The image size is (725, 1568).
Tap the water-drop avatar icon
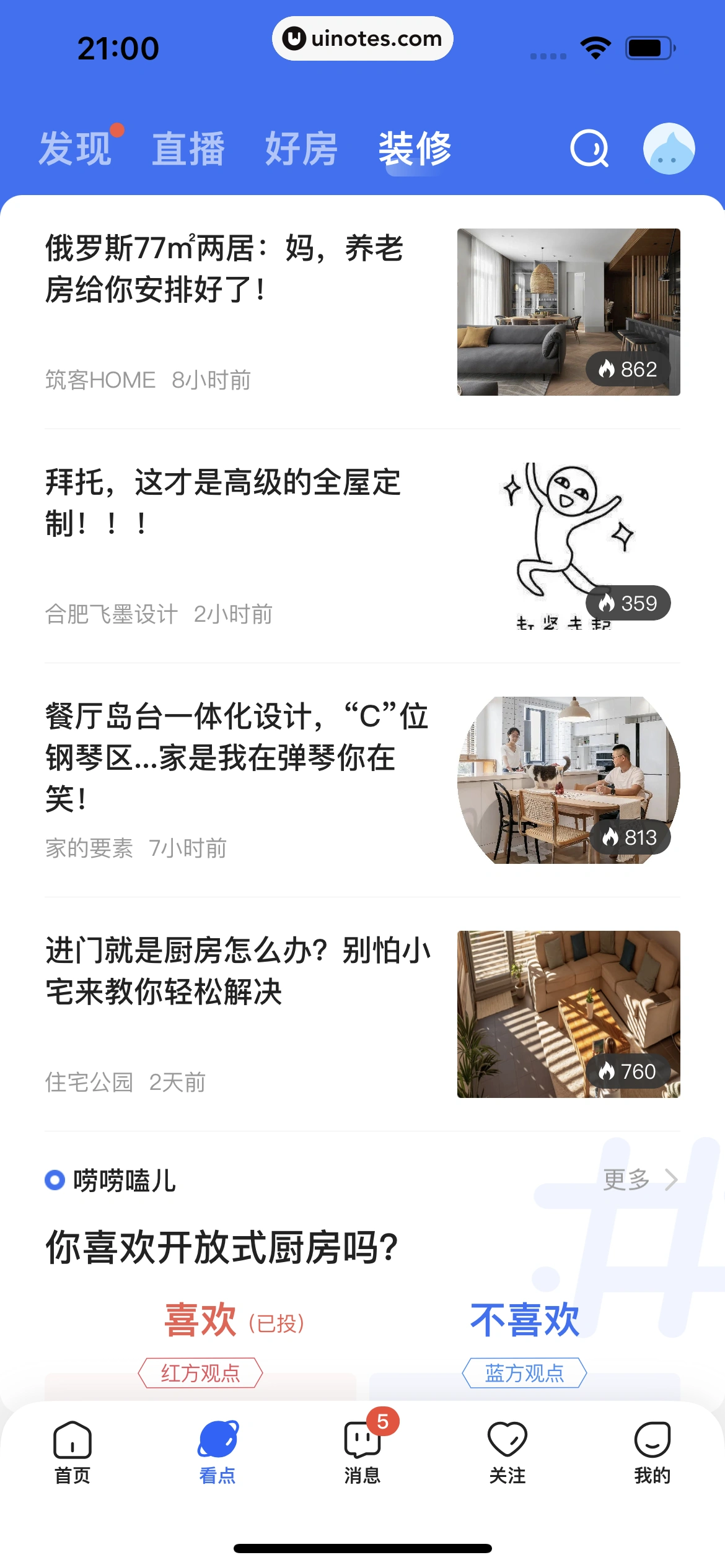pos(669,149)
